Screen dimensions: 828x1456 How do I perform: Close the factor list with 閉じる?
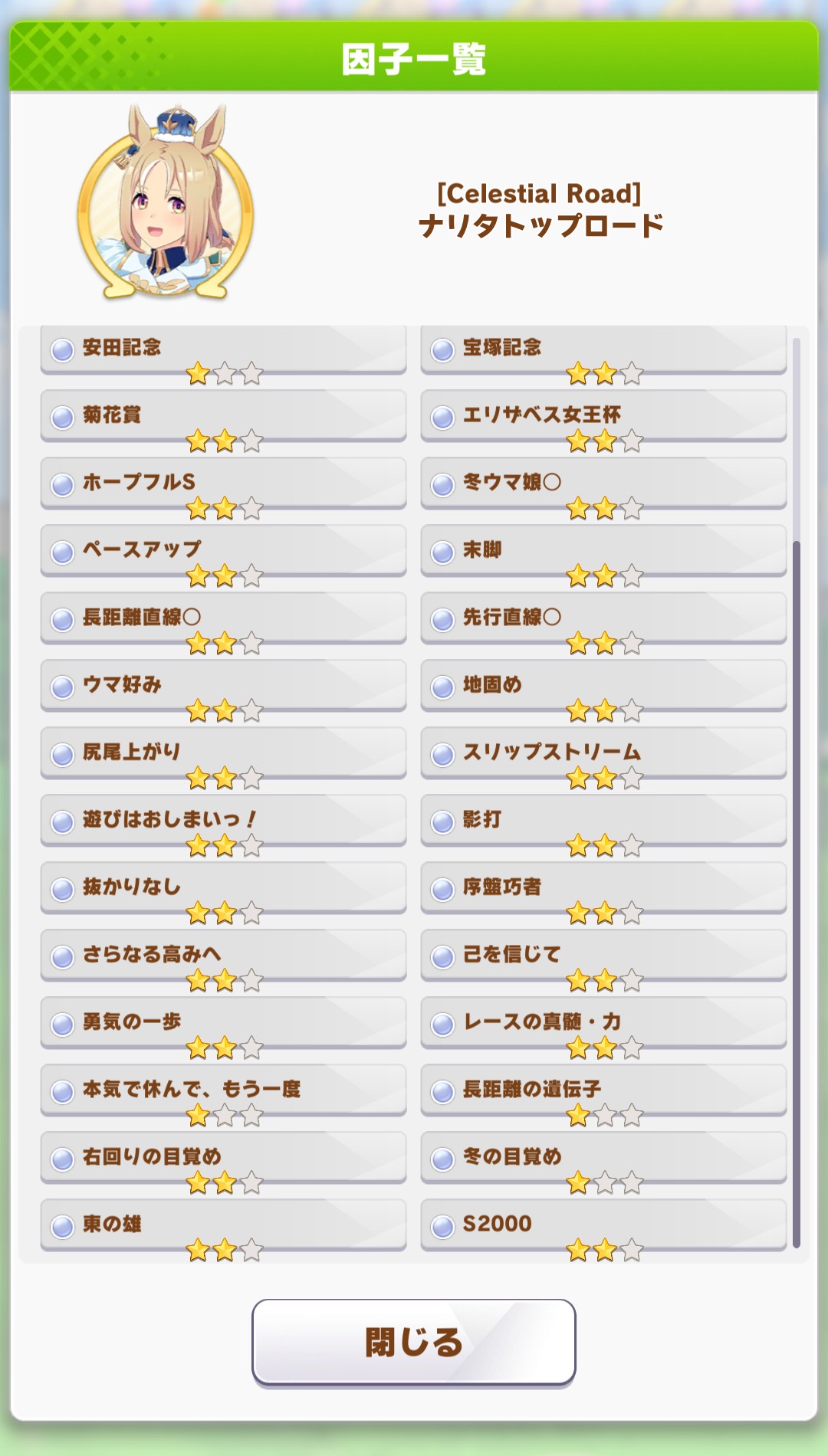413,1341
